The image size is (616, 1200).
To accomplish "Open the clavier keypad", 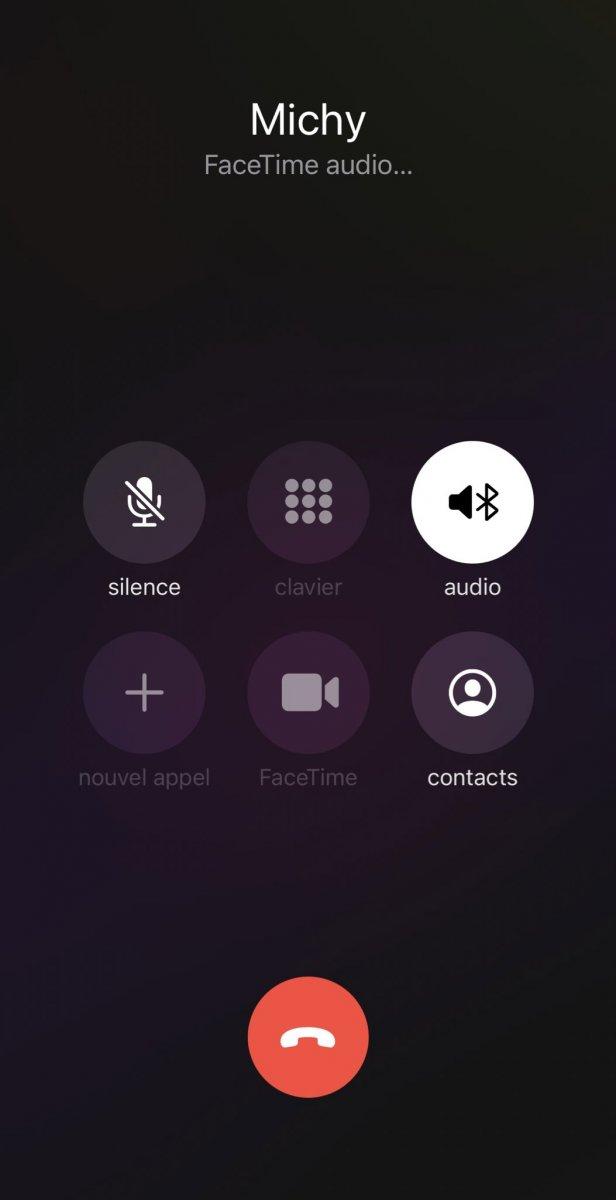I will (x=308, y=502).
